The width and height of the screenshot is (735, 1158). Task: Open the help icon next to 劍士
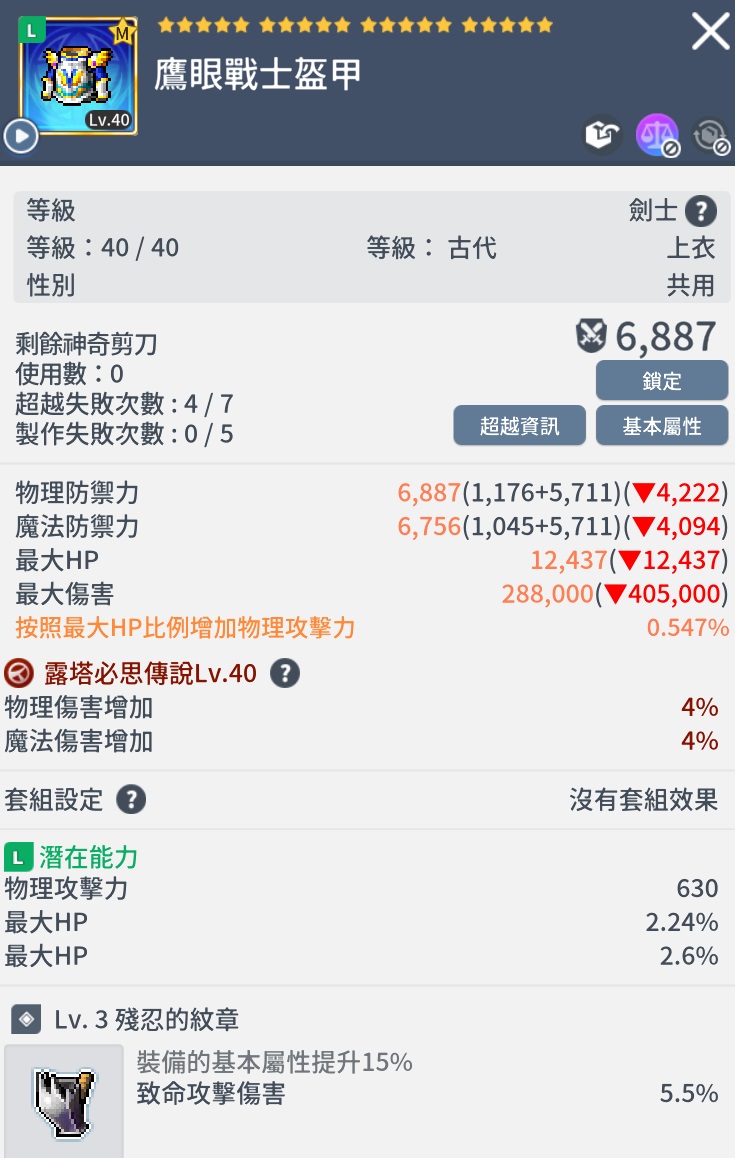[x=701, y=211]
